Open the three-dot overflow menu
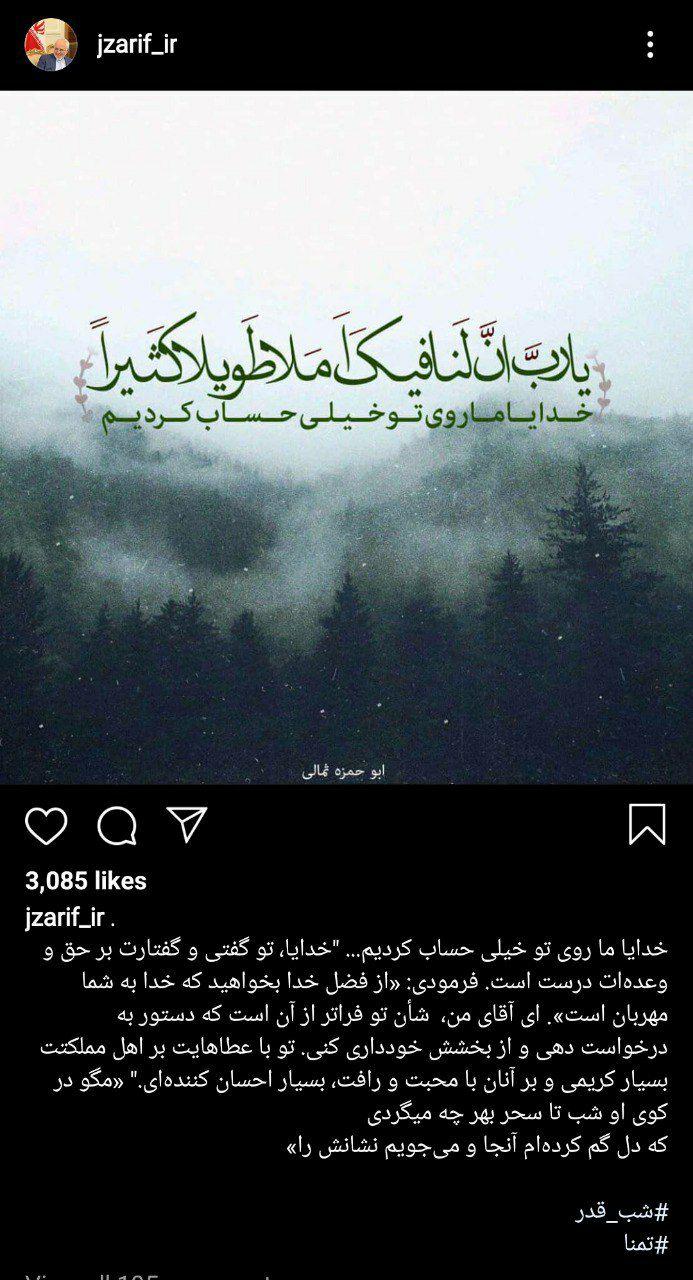The width and height of the screenshot is (693, 1280). [x=650, y=44]
